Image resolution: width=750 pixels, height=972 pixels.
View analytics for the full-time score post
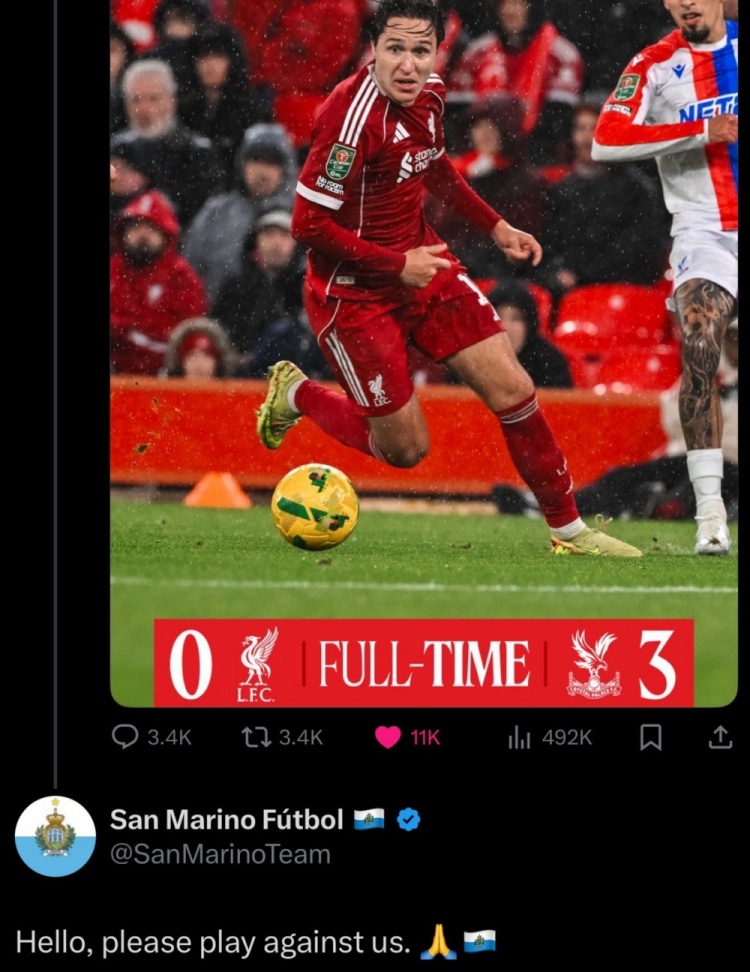click(519, 737)
